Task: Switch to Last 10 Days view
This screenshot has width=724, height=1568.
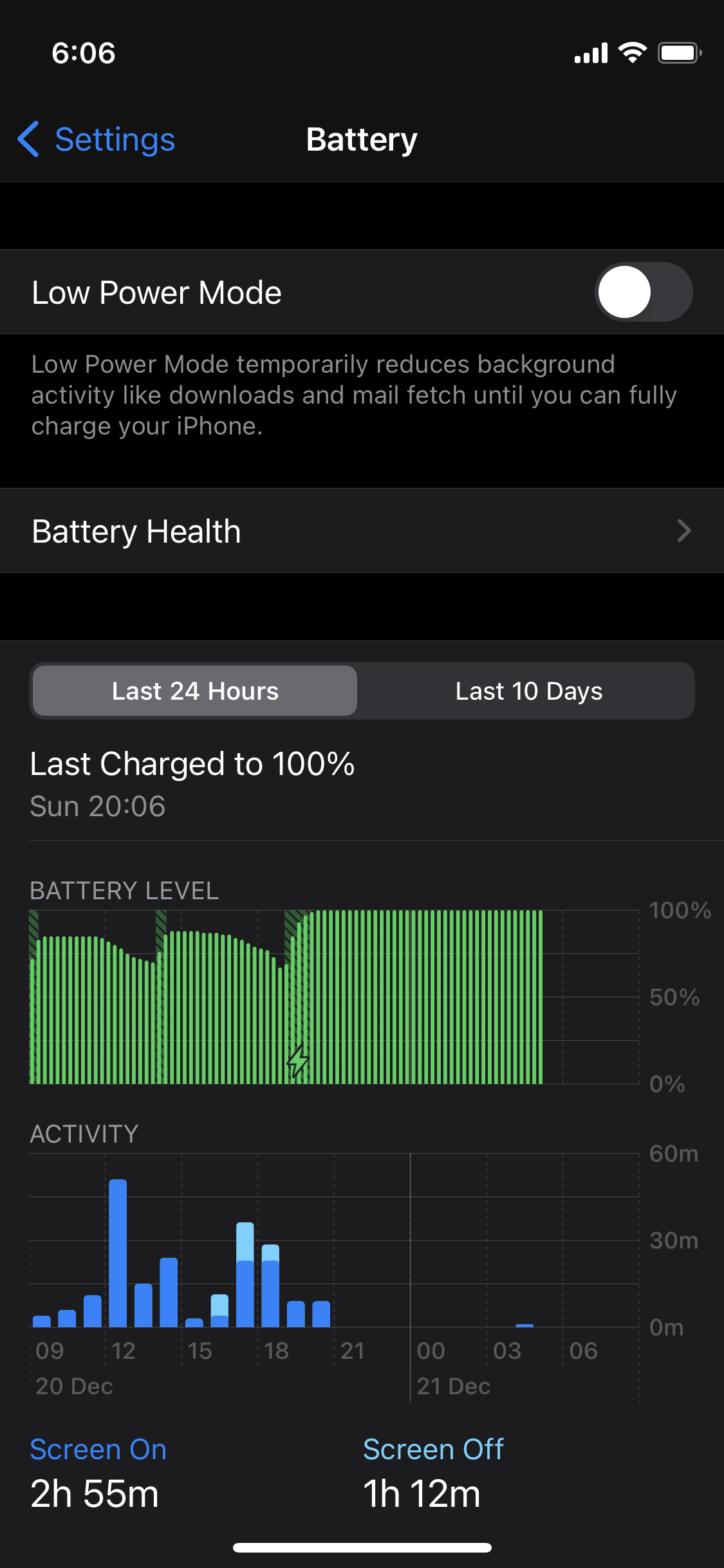Action: click(x=528, y=691)
